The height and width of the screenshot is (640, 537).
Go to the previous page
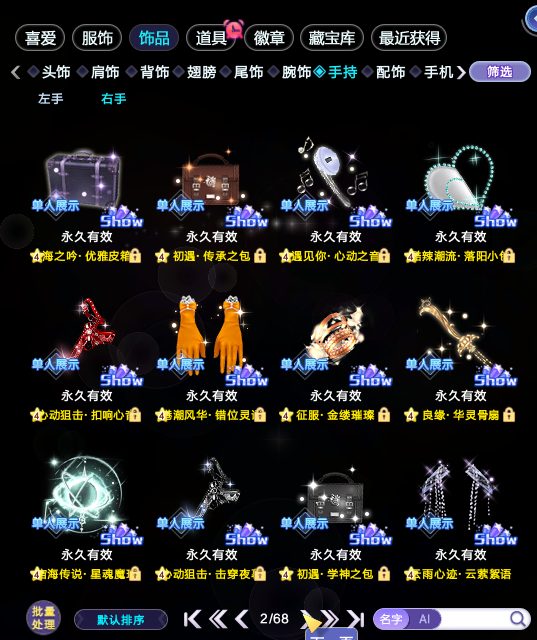pyautogui.click(x=242, y=619)
